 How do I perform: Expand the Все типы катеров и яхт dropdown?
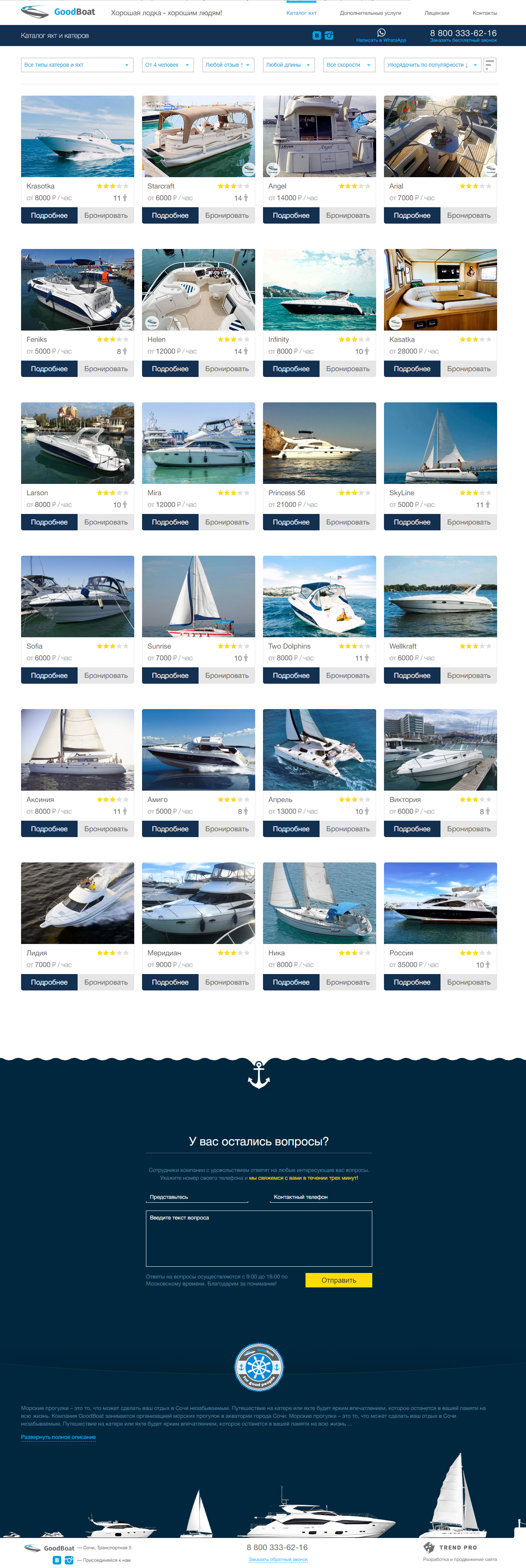[x=77, y=64]
